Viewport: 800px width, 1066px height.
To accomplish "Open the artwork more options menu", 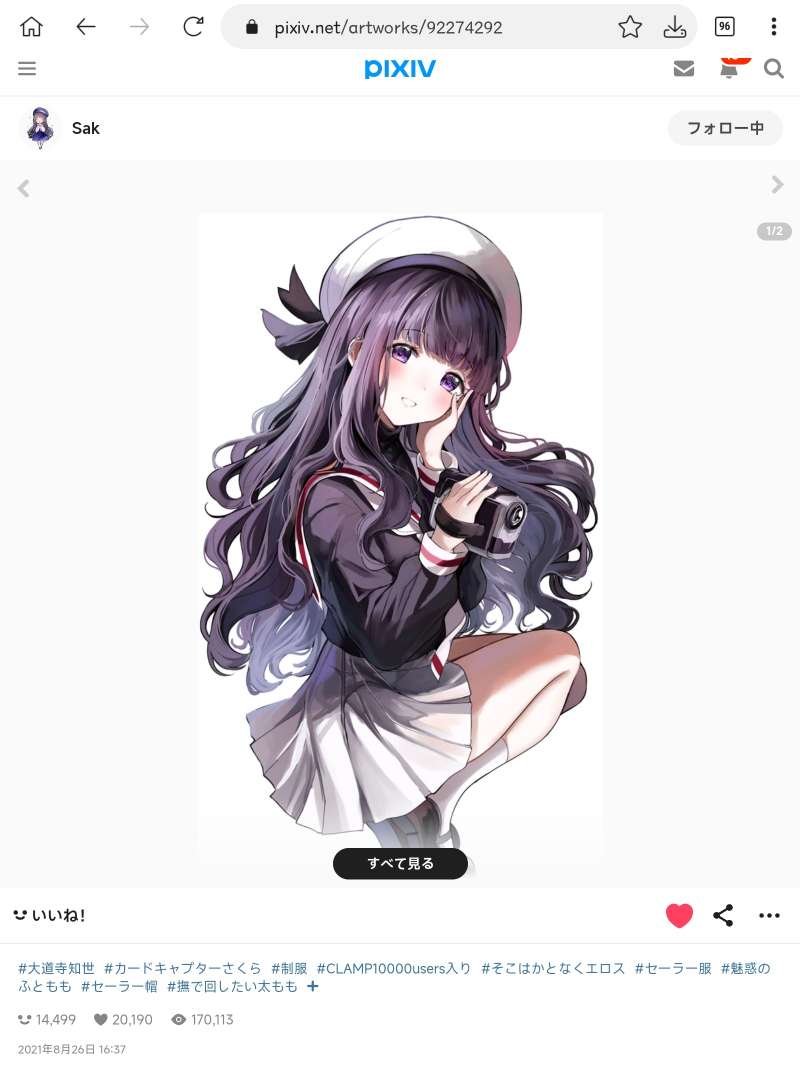I will click(768, 915).
